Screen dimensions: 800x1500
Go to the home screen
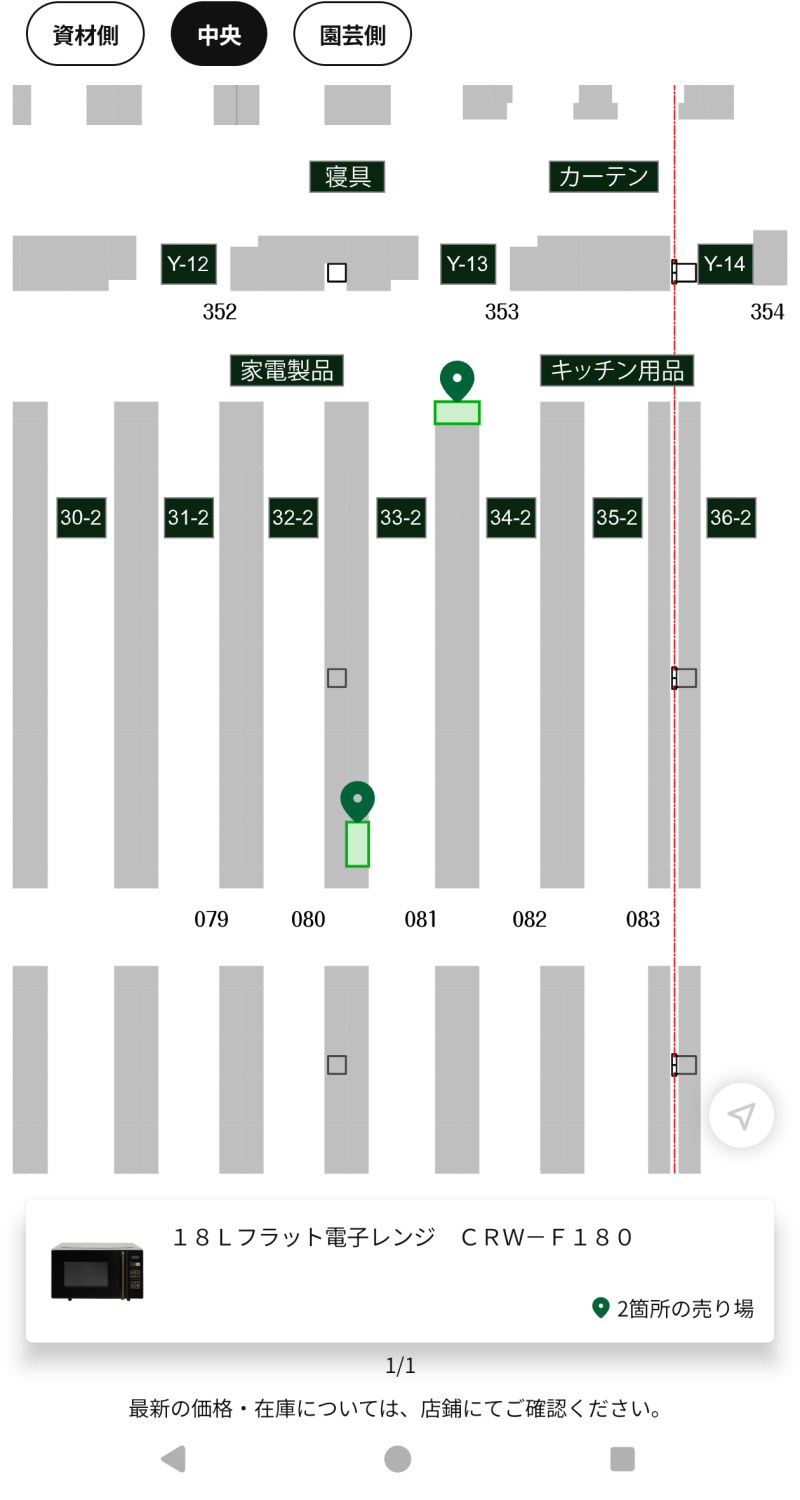(x=398, y=1459)
